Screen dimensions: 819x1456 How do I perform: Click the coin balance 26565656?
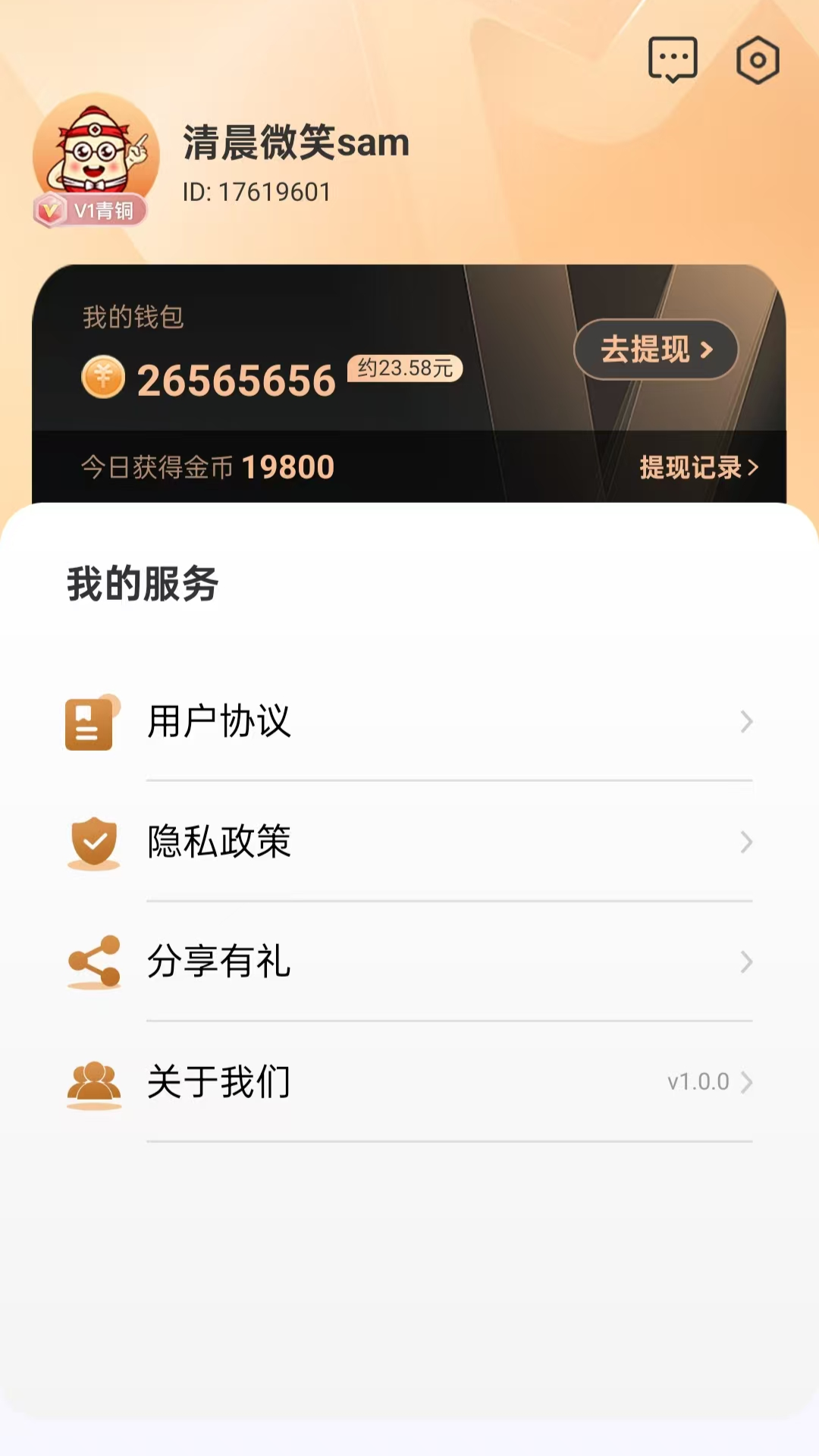click(236, 381)
